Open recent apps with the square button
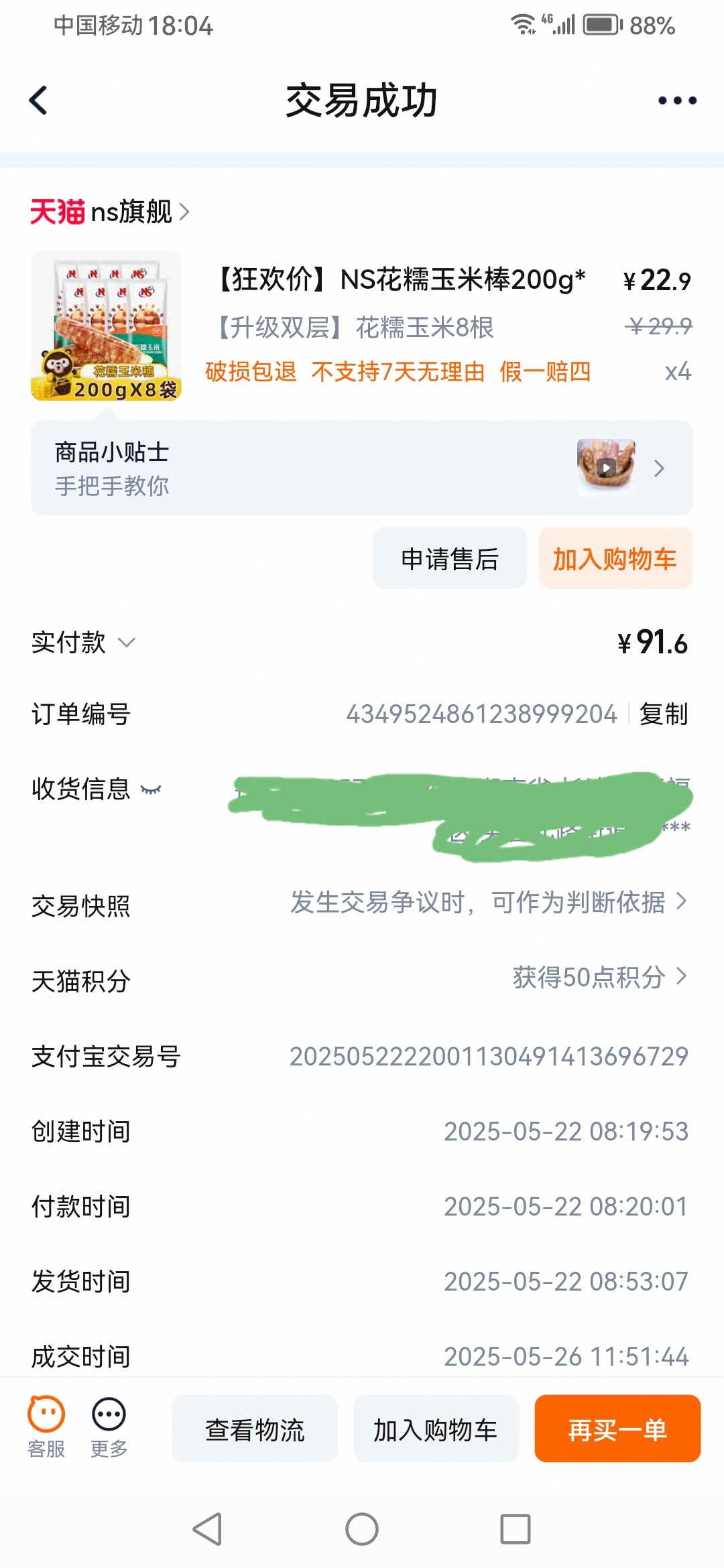724x1568 pixels. click(516, 1529)
